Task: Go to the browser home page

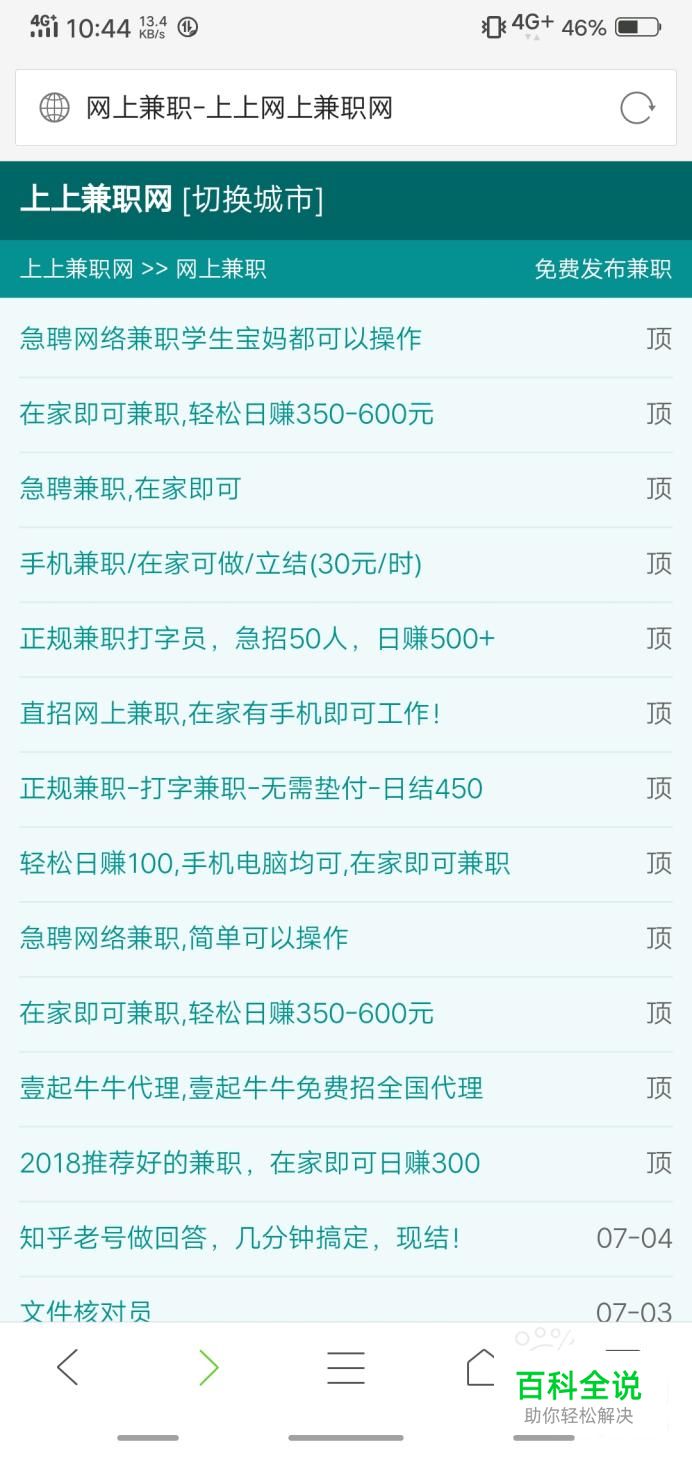Action: tap(481, 1367)
